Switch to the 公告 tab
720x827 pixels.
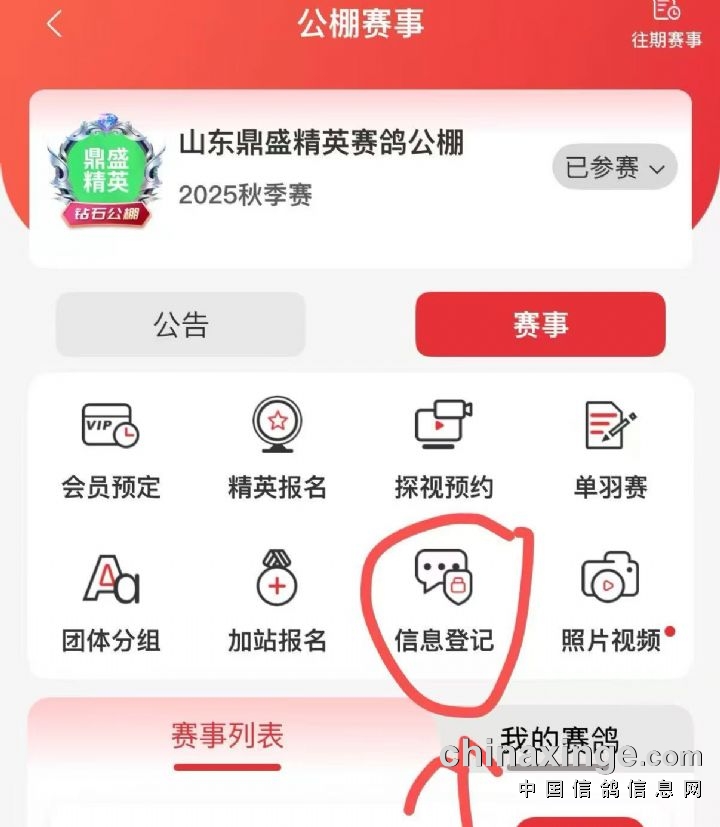[x=180, y=325]
